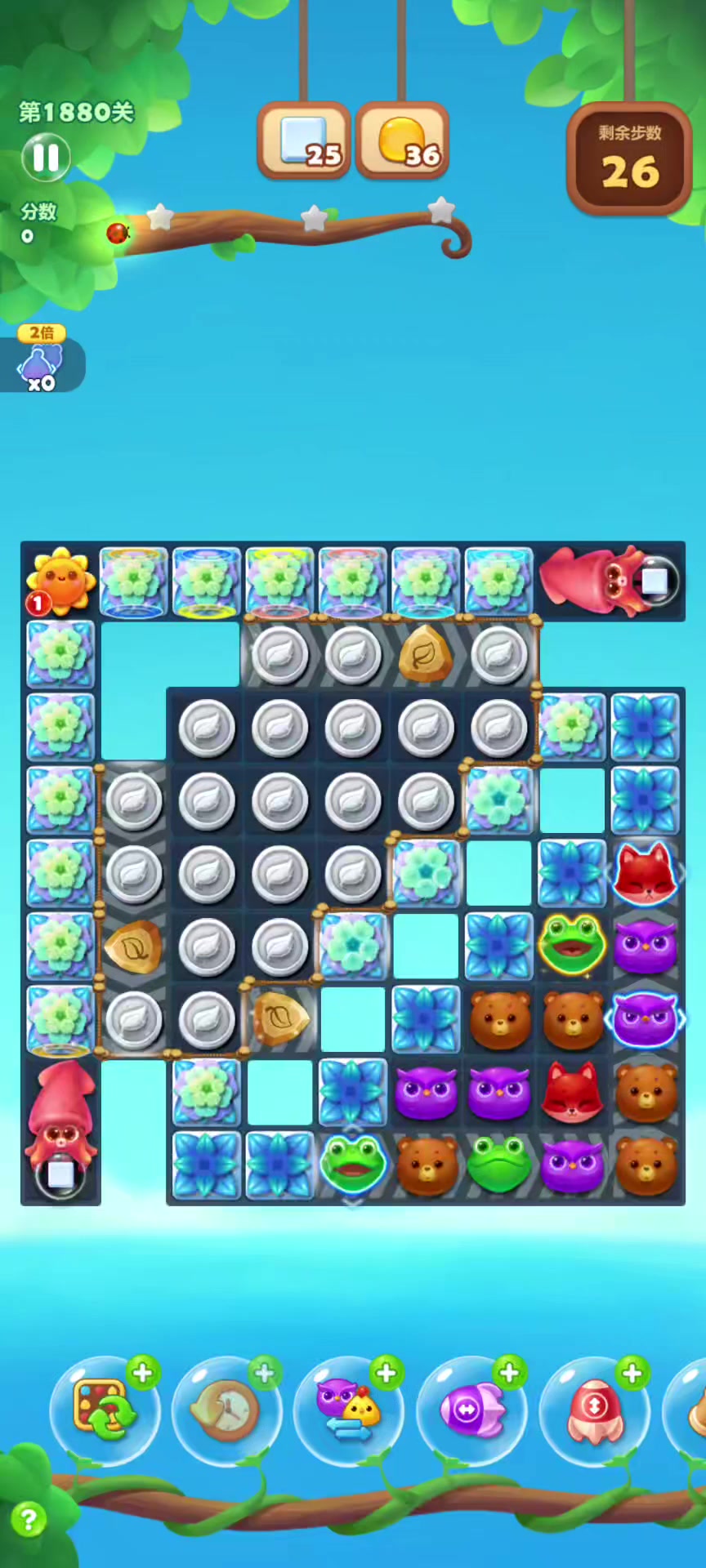
Task: Use the purple horizontal-arrow fish power-up
Action: 471,1410
